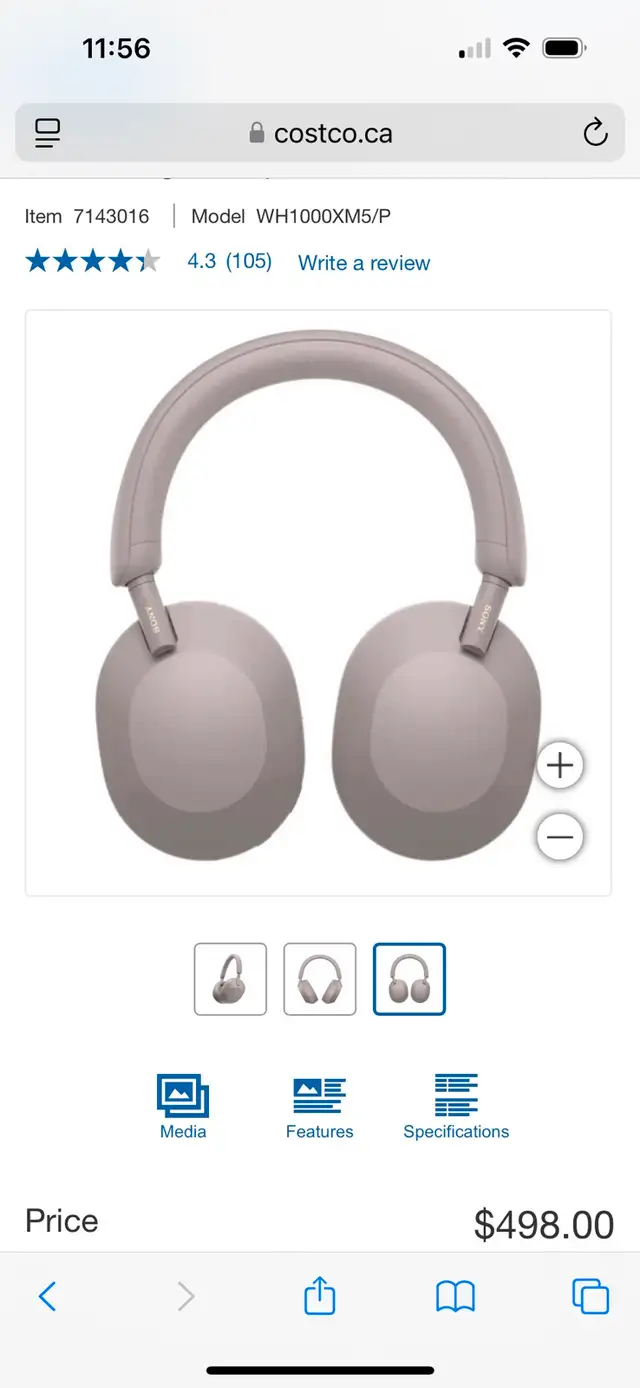Open the 4.3 star rating reviews

click(x=229, y=261)
